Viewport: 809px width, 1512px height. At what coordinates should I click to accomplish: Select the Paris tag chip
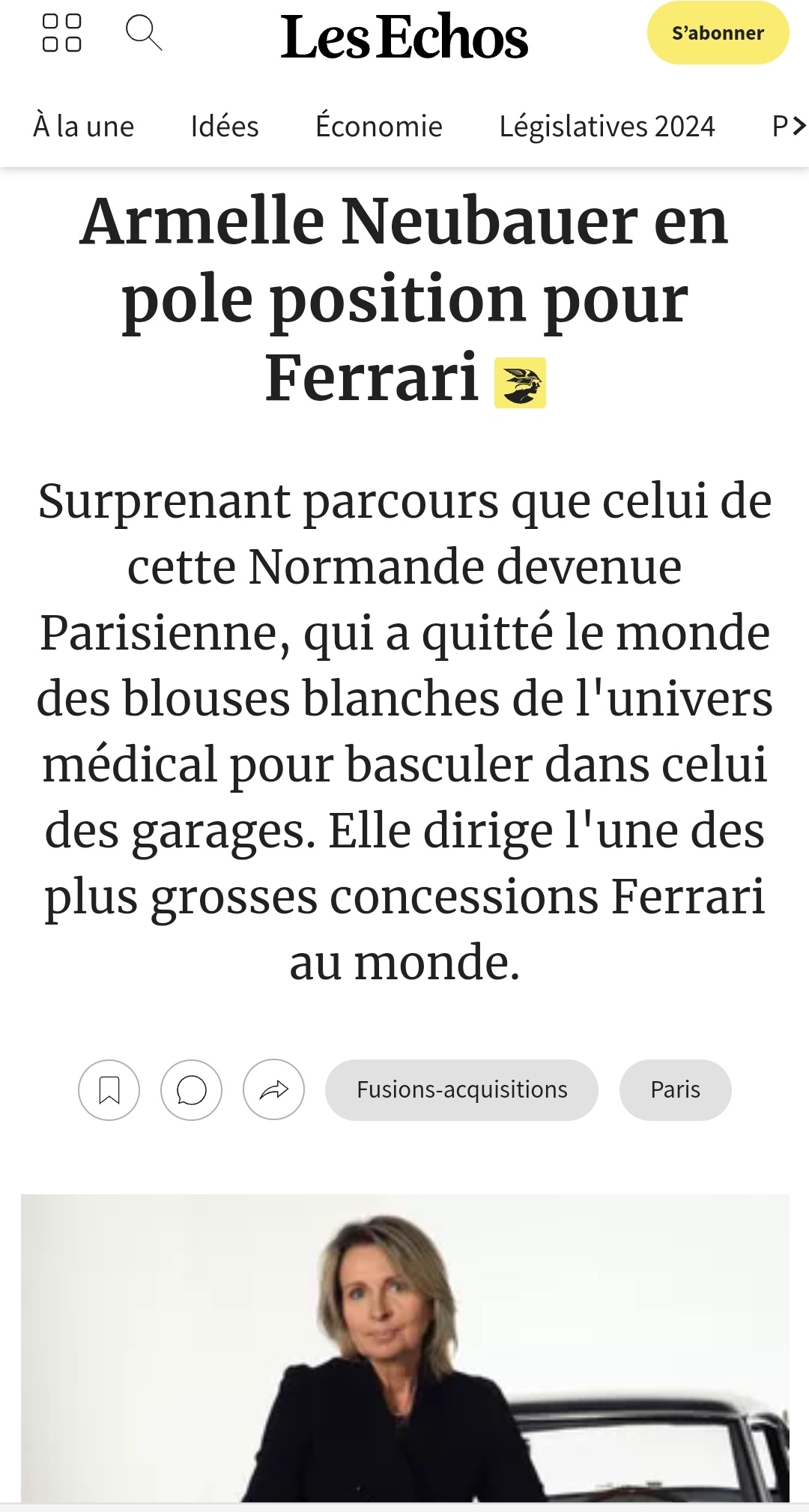point(676,1090)
